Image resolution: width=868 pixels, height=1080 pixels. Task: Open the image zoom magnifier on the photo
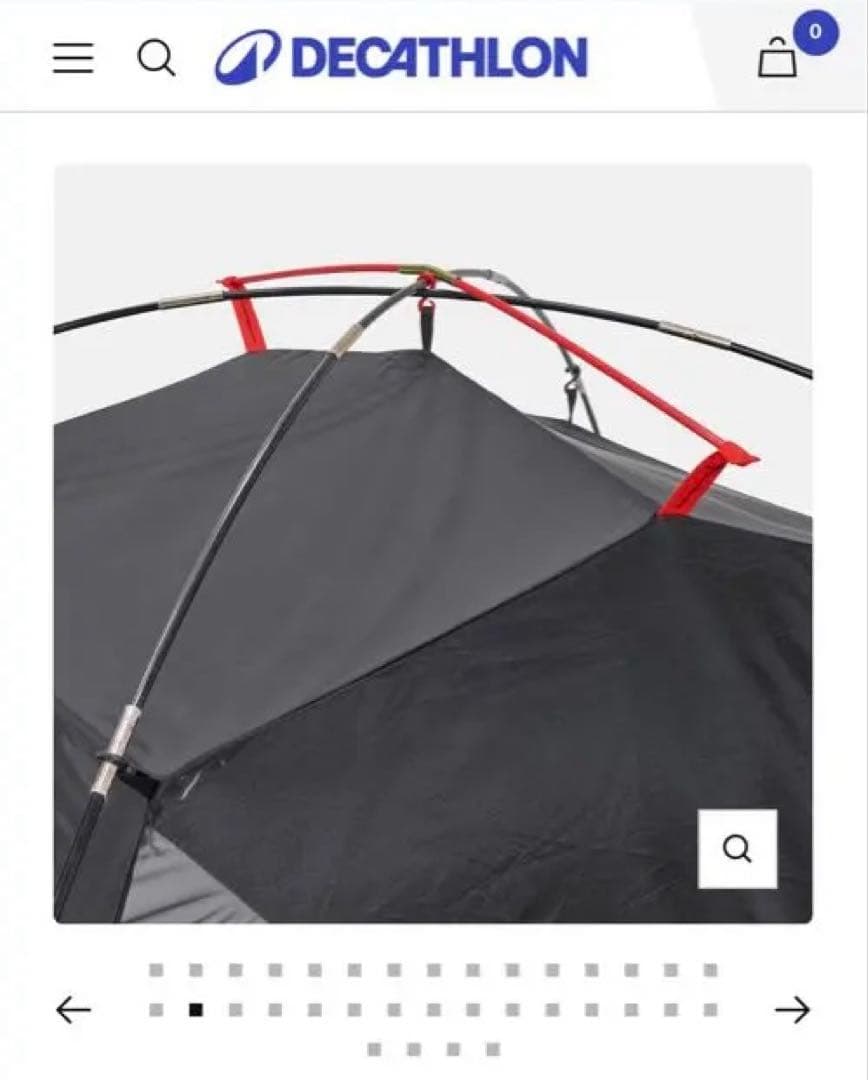[738, 849]
